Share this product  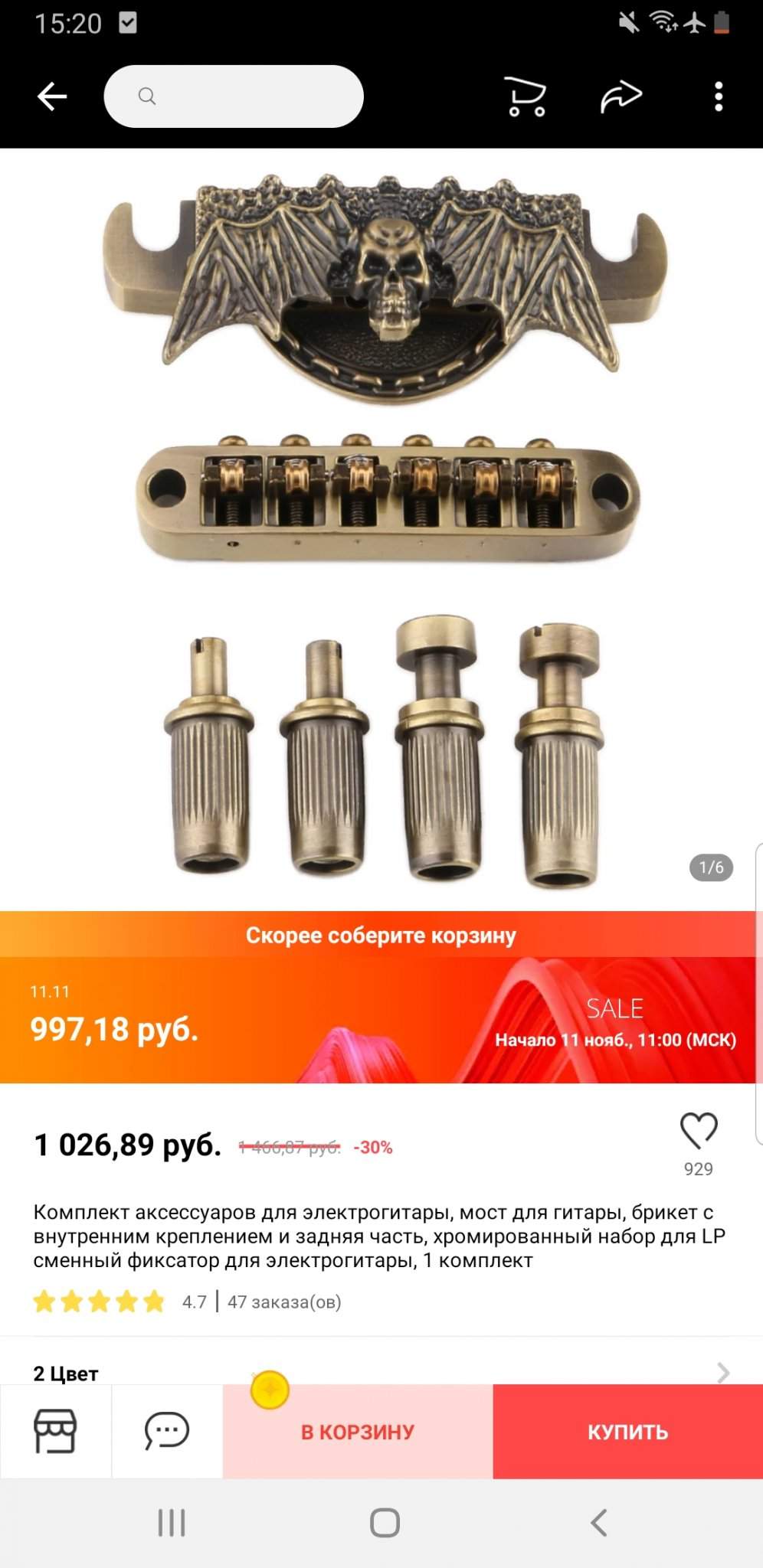coord(621,96)
